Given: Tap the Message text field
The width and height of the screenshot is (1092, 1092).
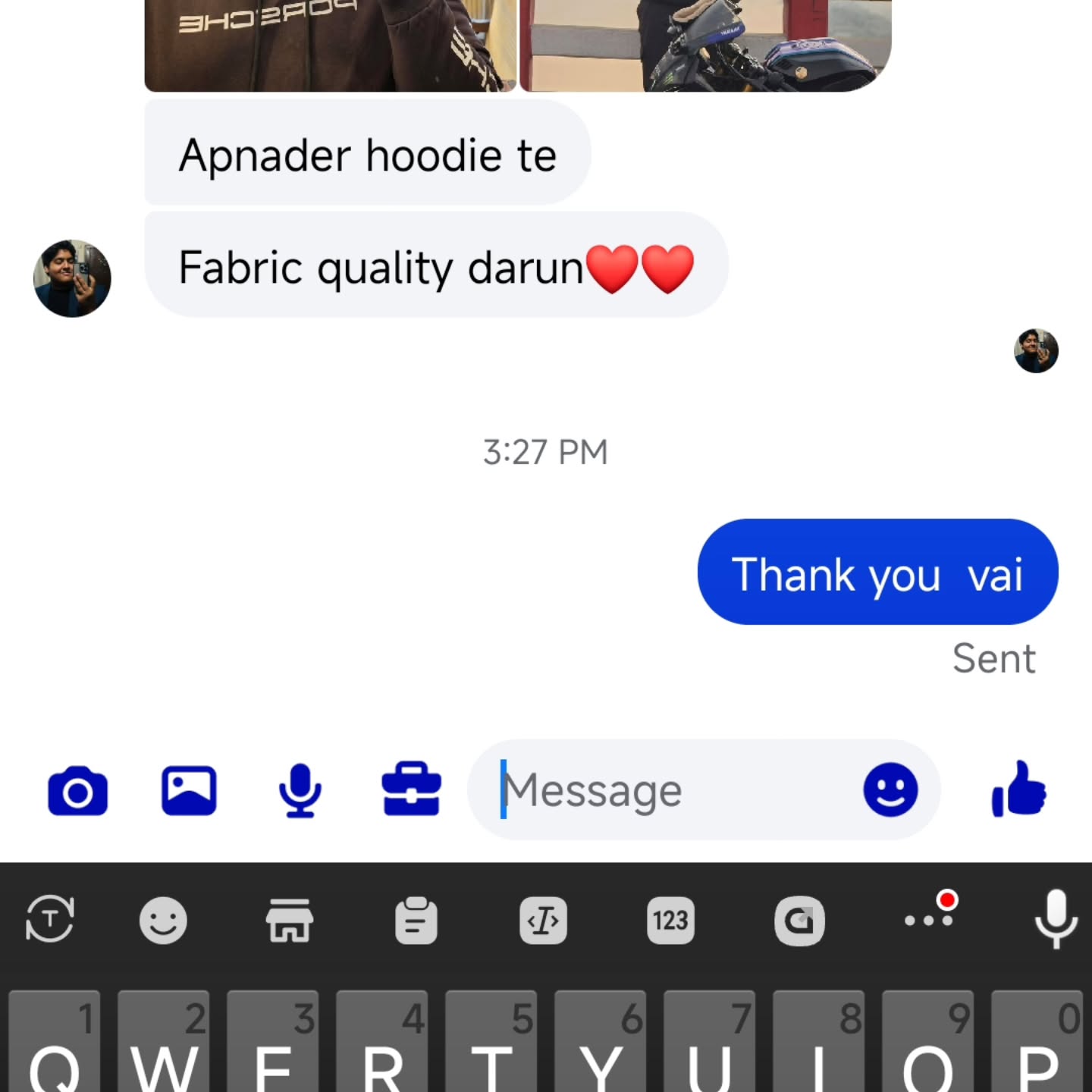Looking at the screenshot, I should click(x=667, y=791).
